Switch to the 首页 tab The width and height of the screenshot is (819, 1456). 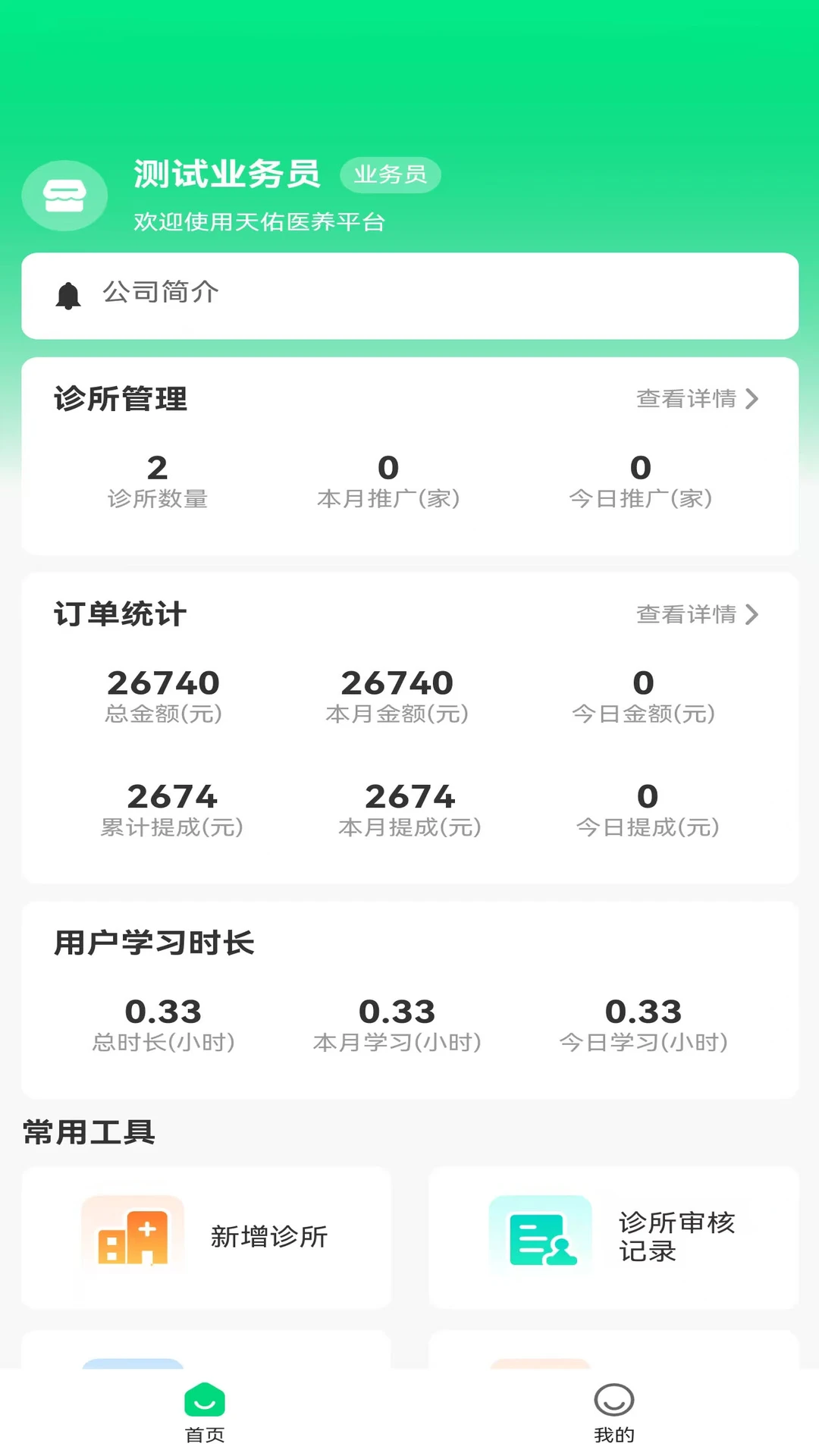click(203, 1412)
